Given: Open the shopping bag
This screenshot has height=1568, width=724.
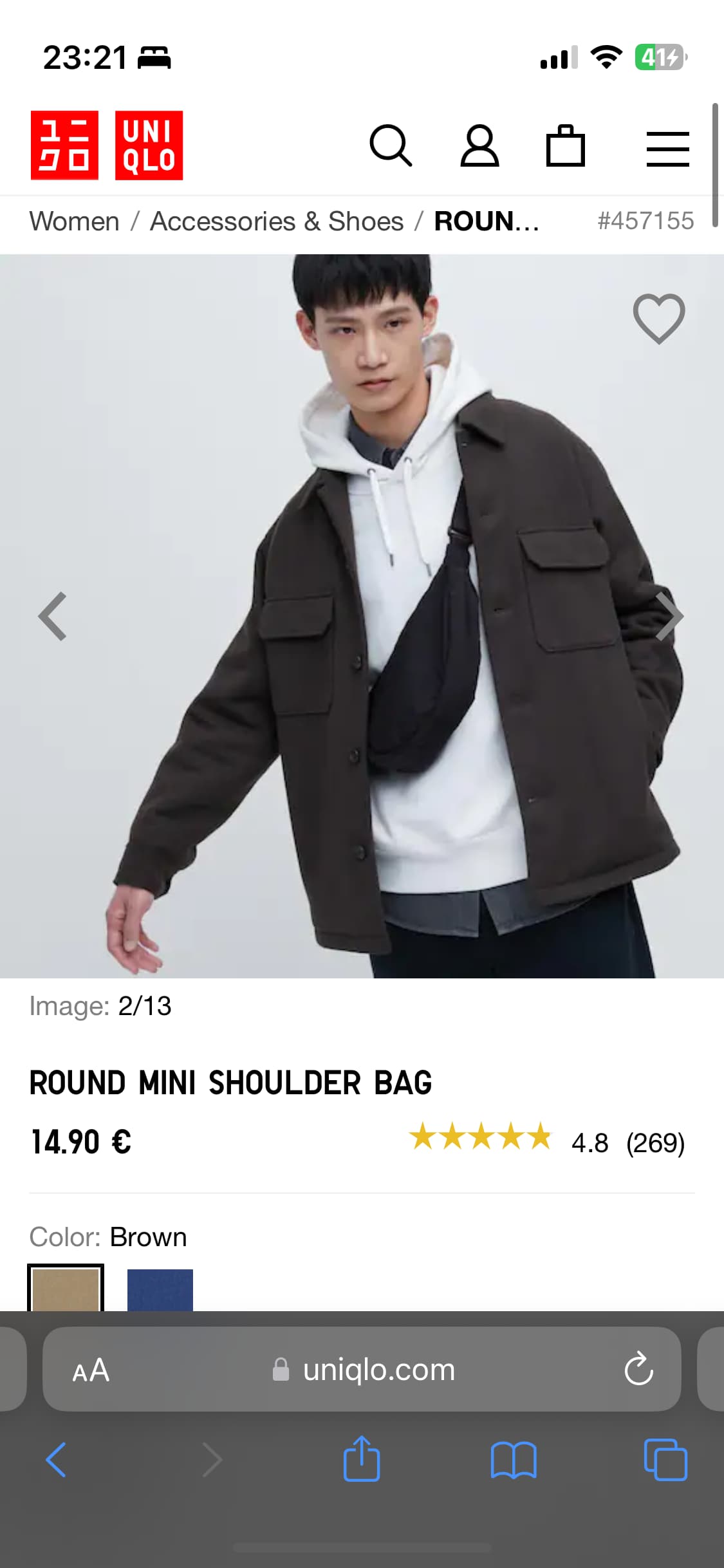Looking at the screenshot, I should click(565, 145).
